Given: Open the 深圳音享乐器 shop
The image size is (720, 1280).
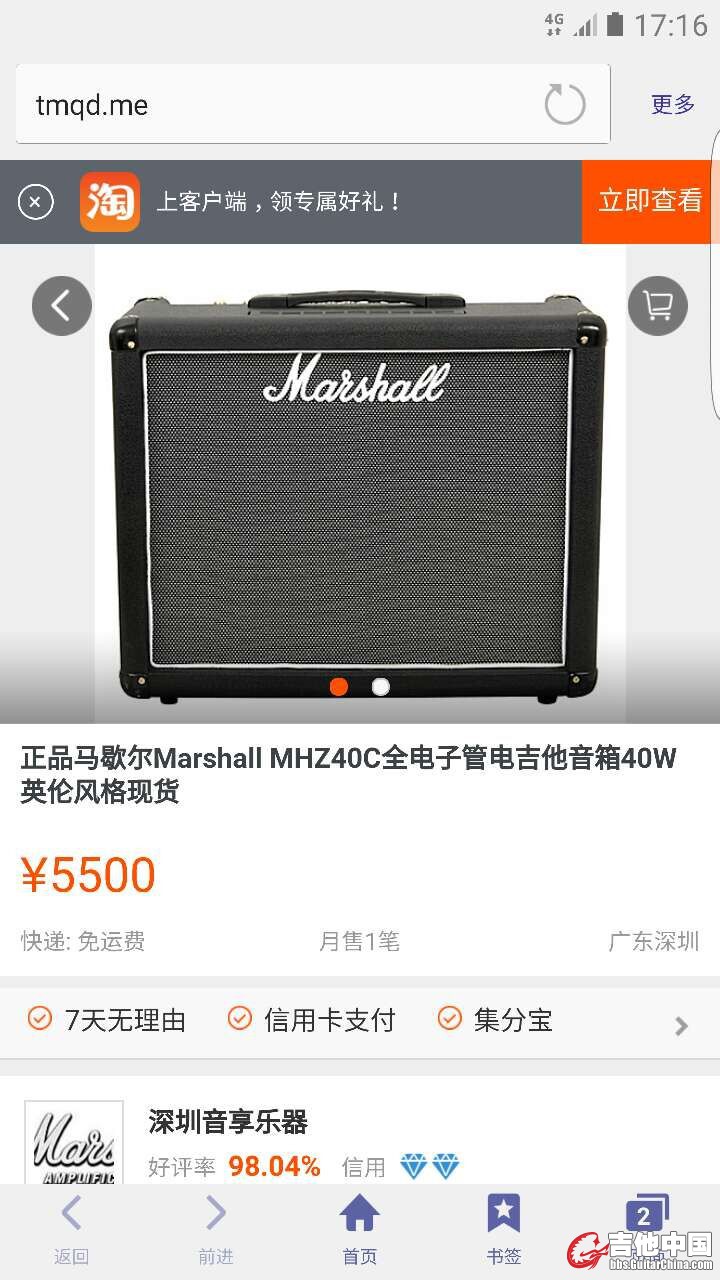Looking at the screenshot, I should pos(228,1122).
